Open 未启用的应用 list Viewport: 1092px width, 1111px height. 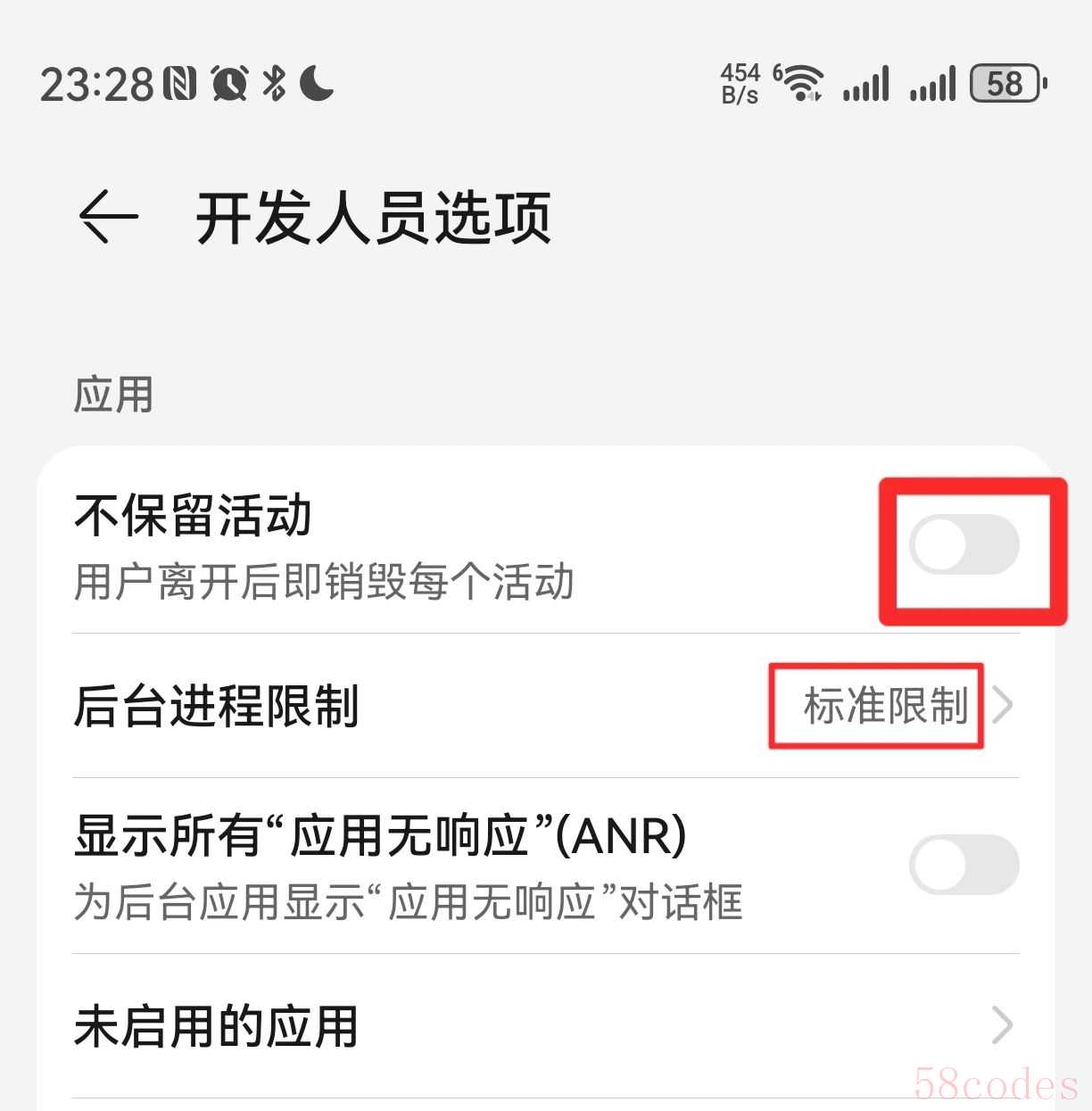pyautogui.click(x=544, y=1026)
